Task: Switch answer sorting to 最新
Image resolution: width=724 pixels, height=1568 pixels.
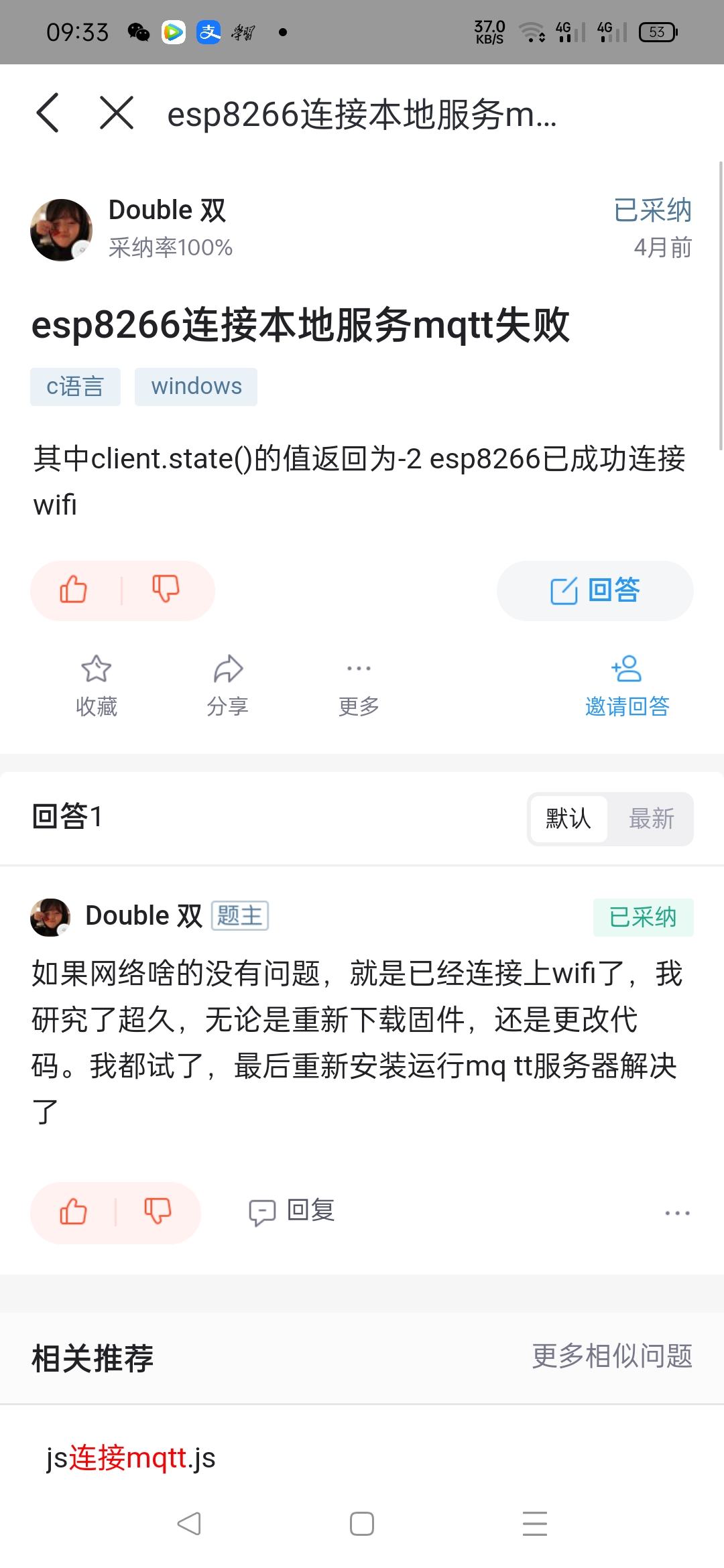Action: coord(653,819)
